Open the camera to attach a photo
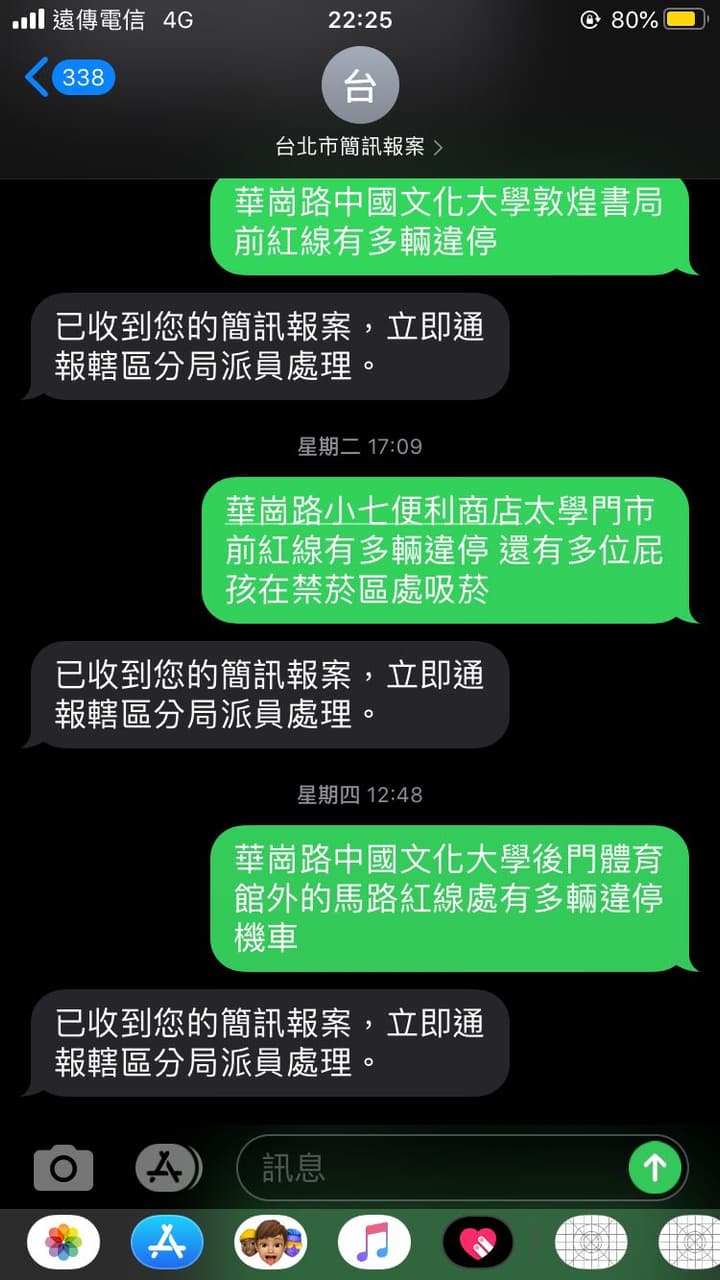Viewport: 720px width, 1280px height. click(x=63, y=1168)
